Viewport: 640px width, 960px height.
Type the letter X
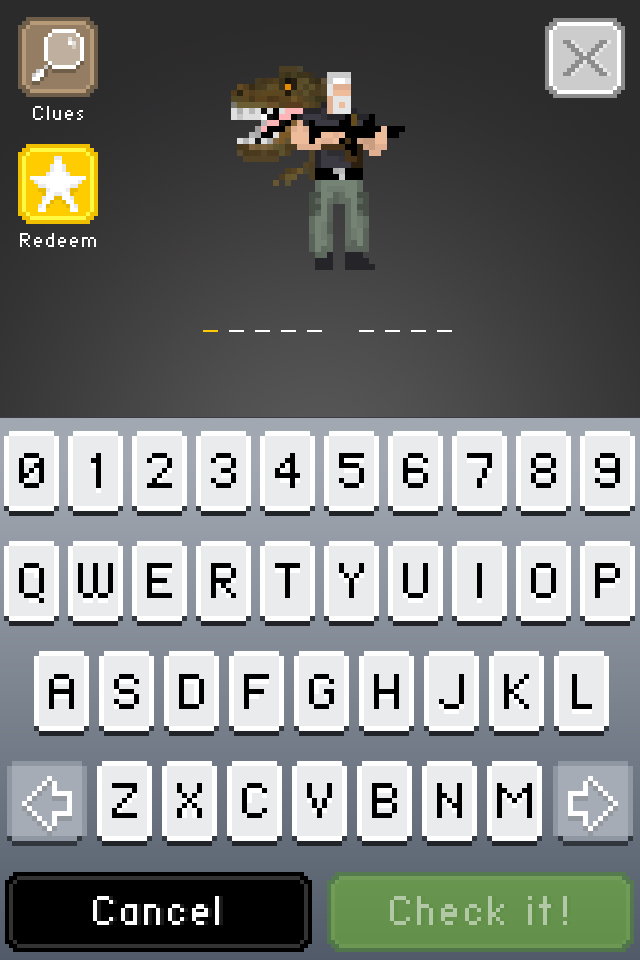tap(190, 801)
